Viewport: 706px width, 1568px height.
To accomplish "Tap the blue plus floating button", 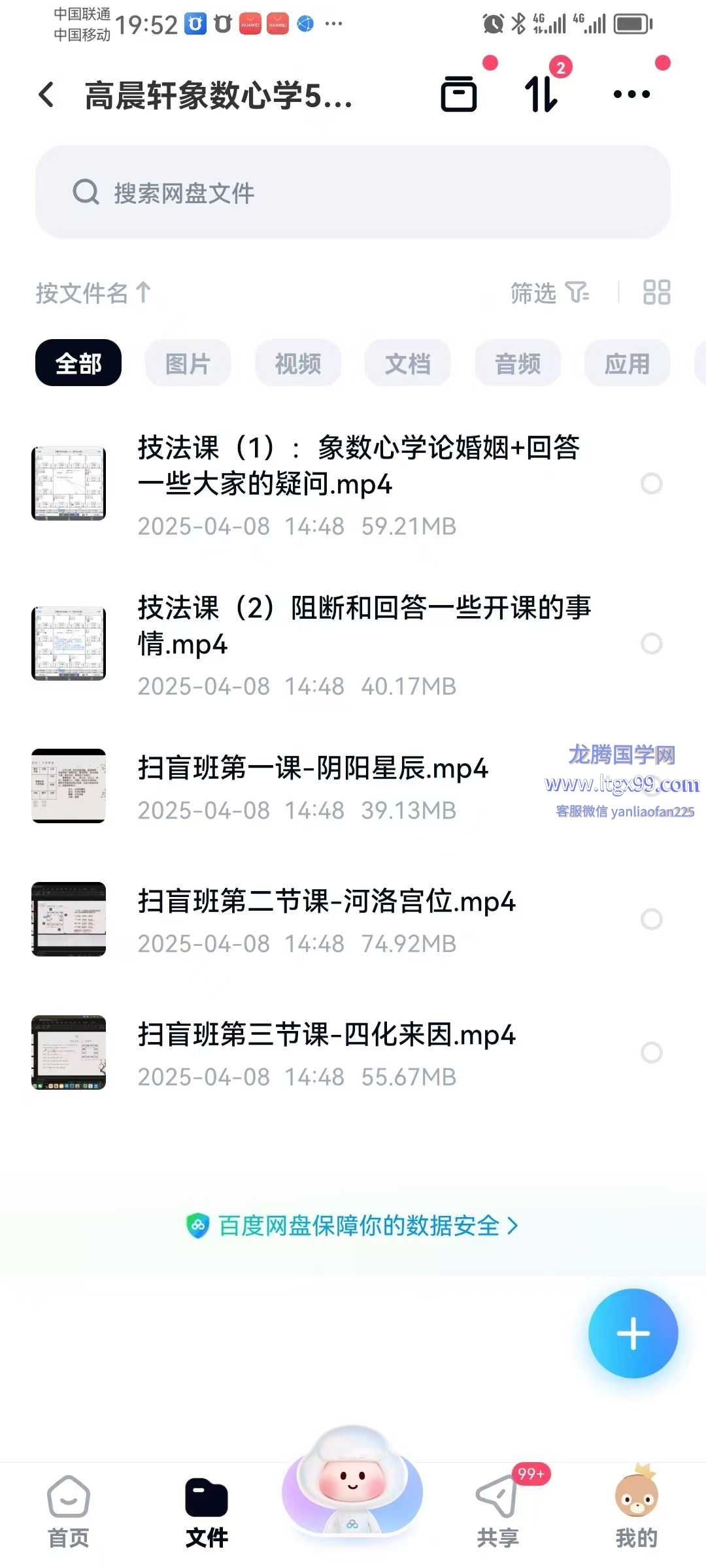I will point(633,1333).
